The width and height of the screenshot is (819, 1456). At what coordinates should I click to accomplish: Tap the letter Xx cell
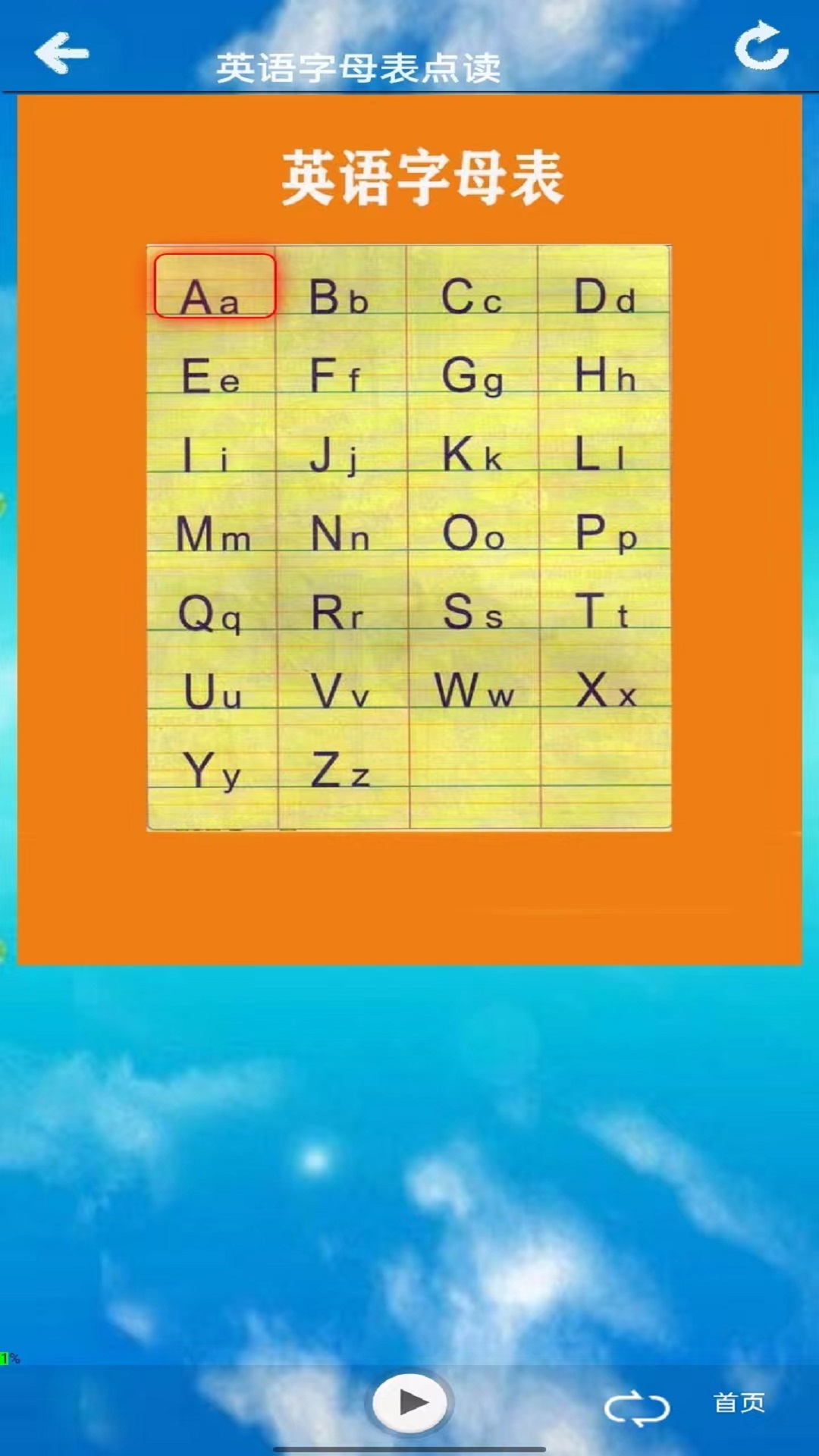click(605, 692)
